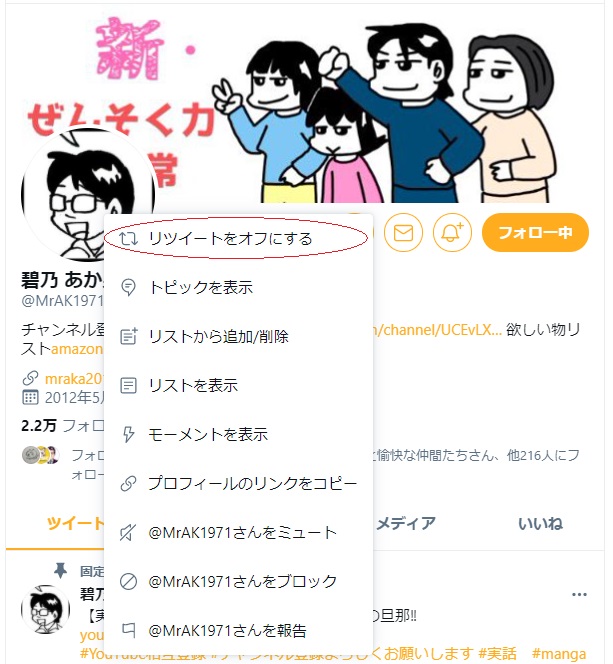Open リストから追加/削除 option
The width and height of the screenshot is (613, 664).
218,337
